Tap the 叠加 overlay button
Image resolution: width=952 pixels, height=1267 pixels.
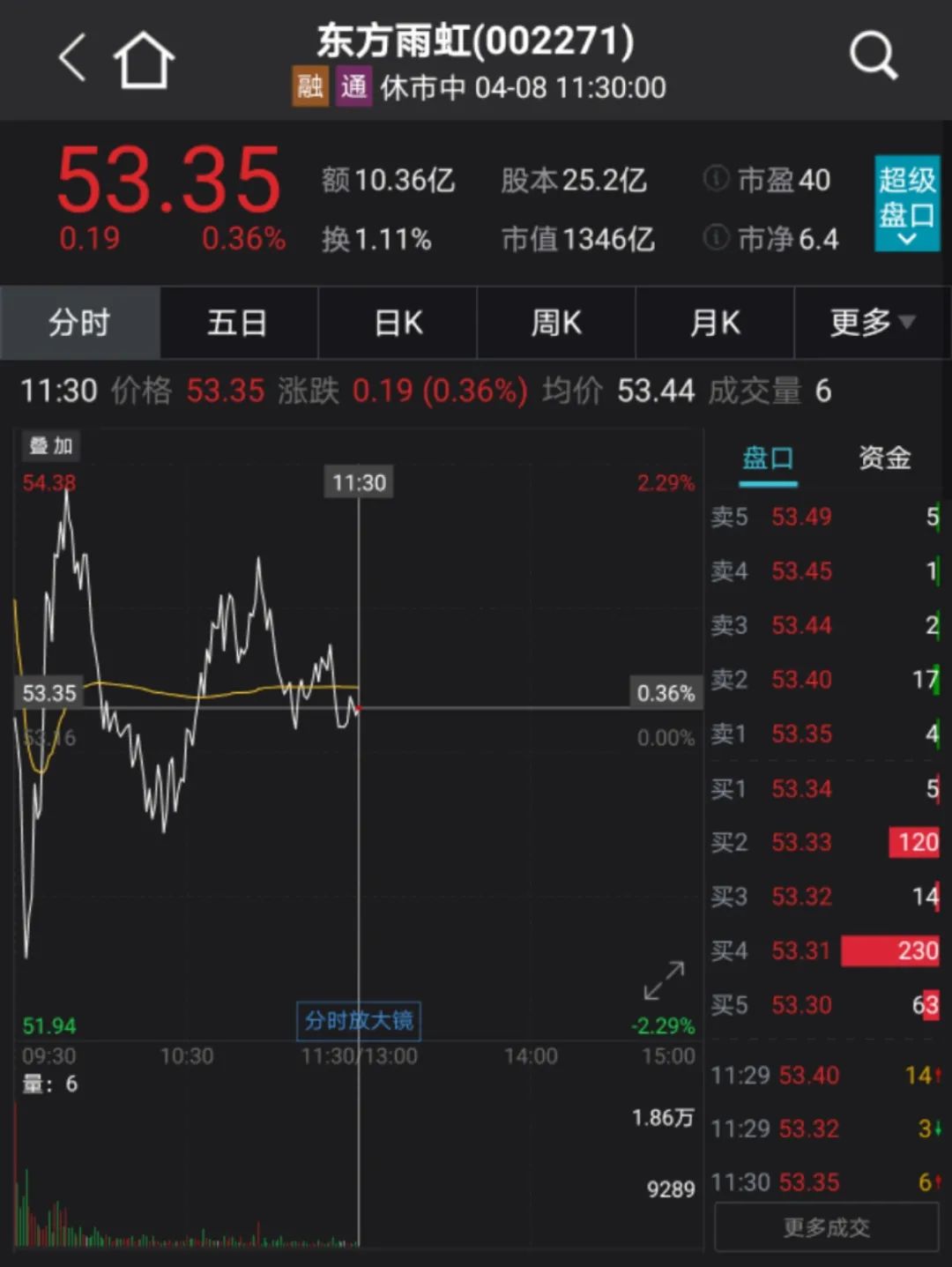[50, 445]
